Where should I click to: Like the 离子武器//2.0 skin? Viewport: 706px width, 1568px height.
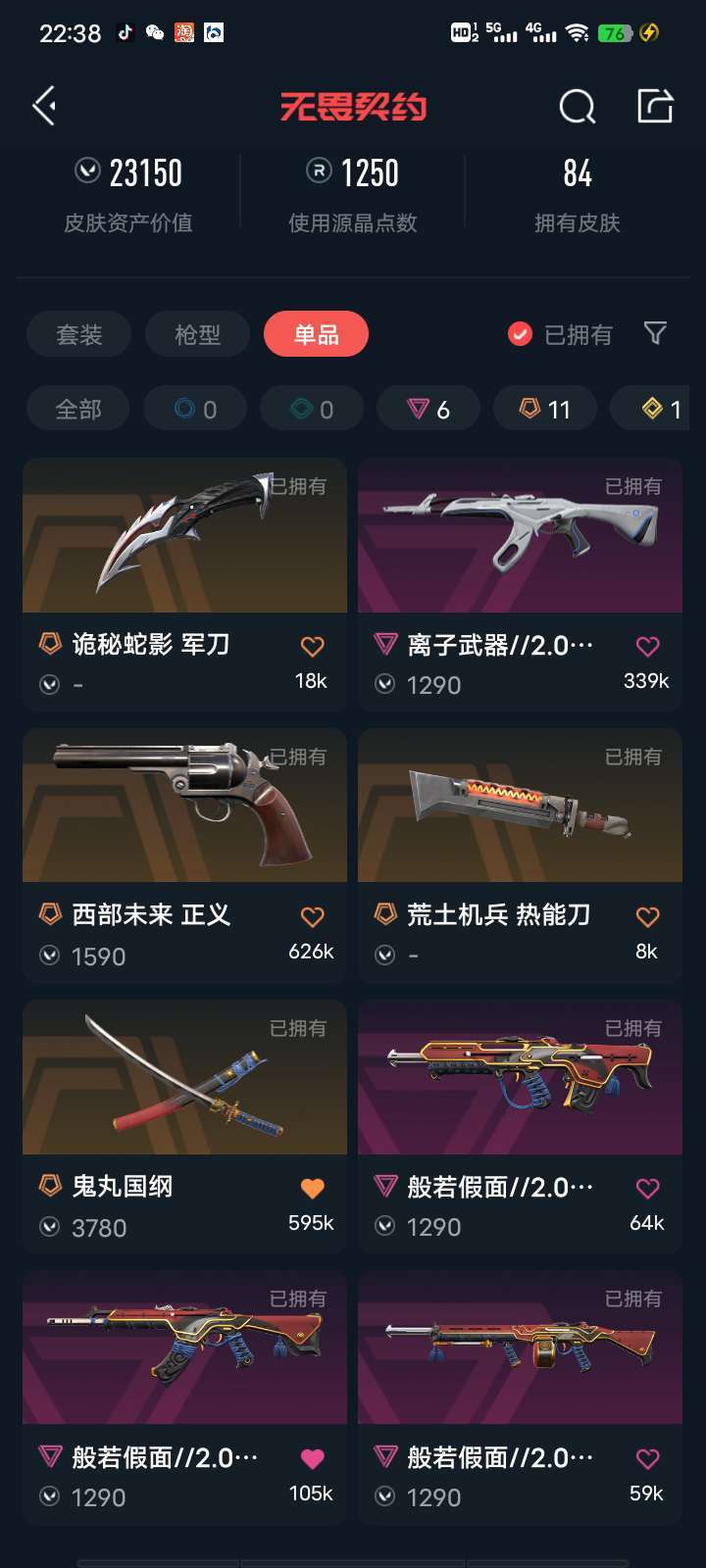(647, 646)
